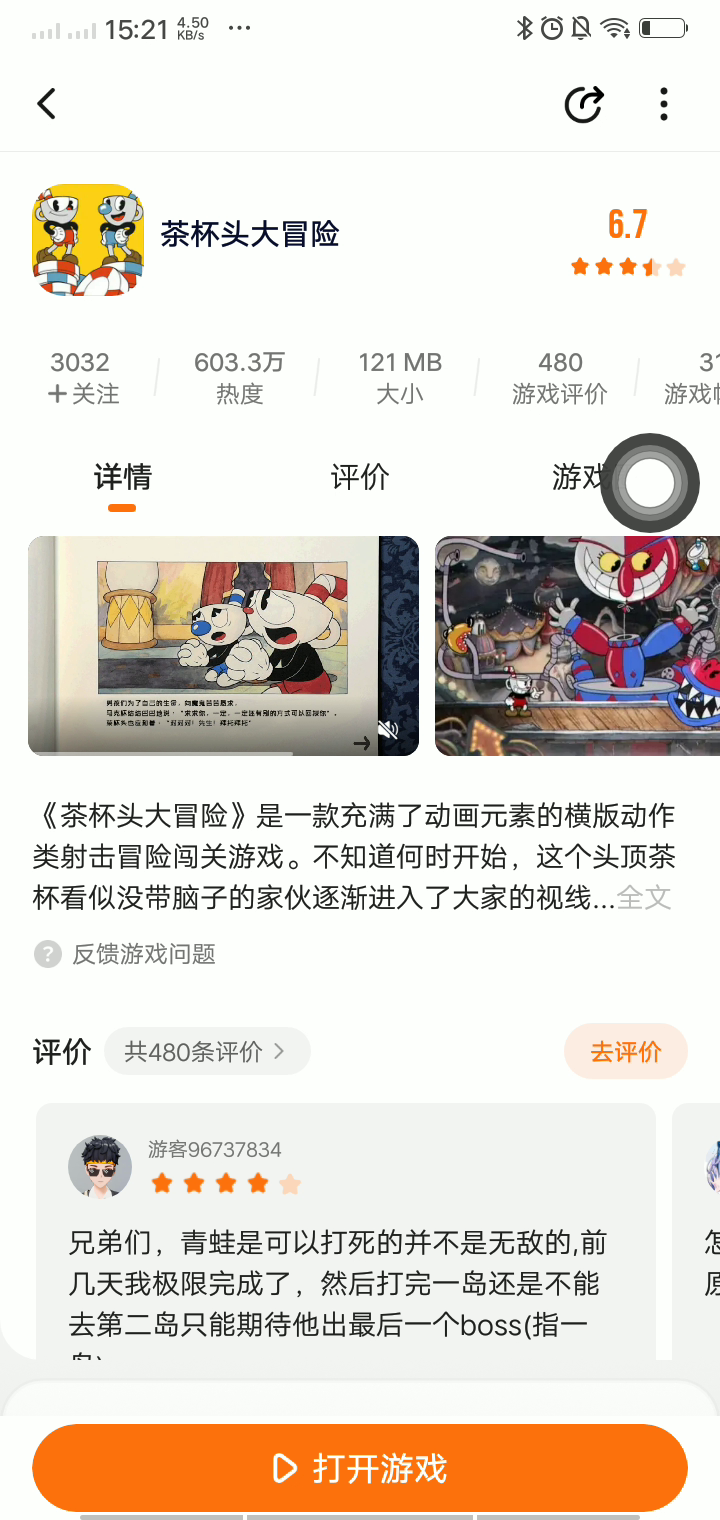Tap the floating assistive circle button
This screenshot has height=1520, width=720.
[x=651, y=483]
